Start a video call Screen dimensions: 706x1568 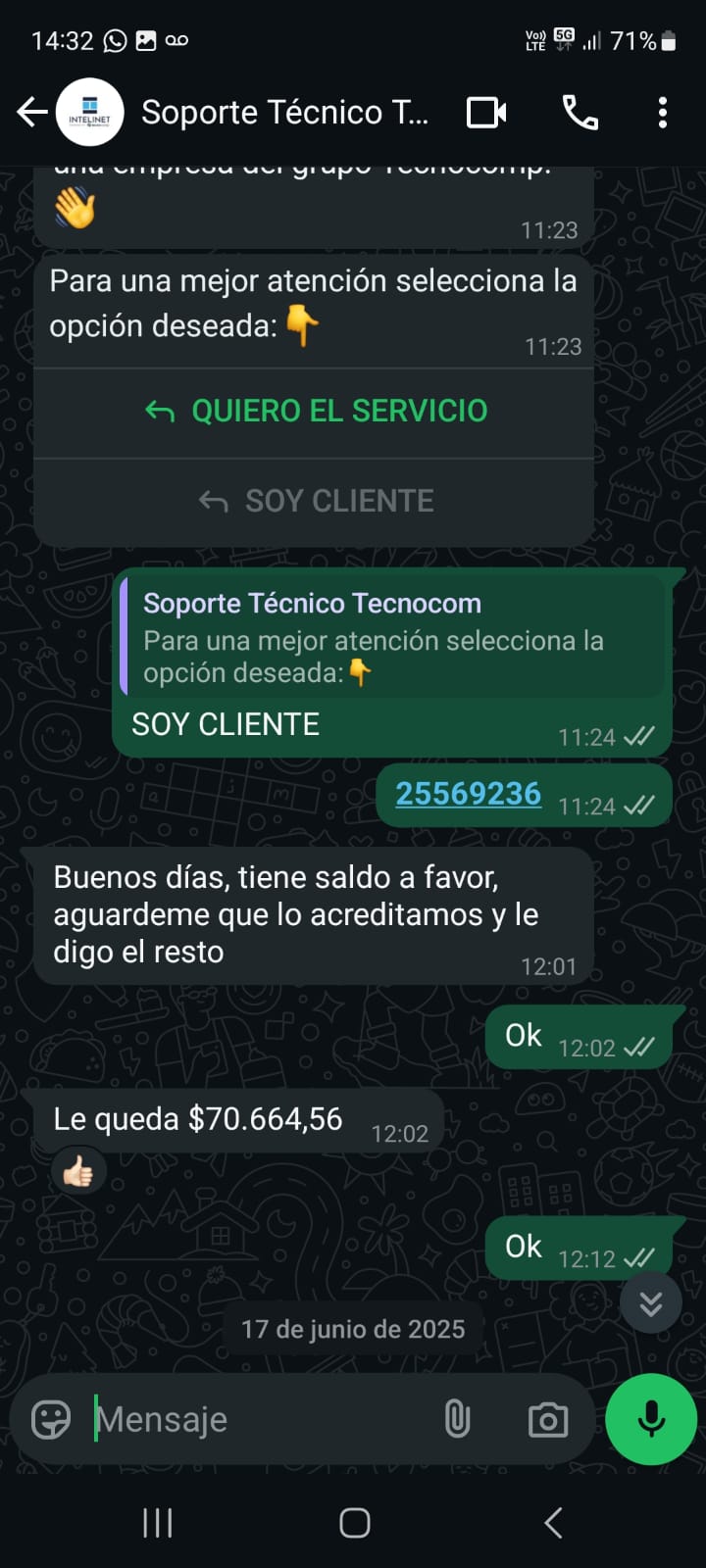pos(486,113)
